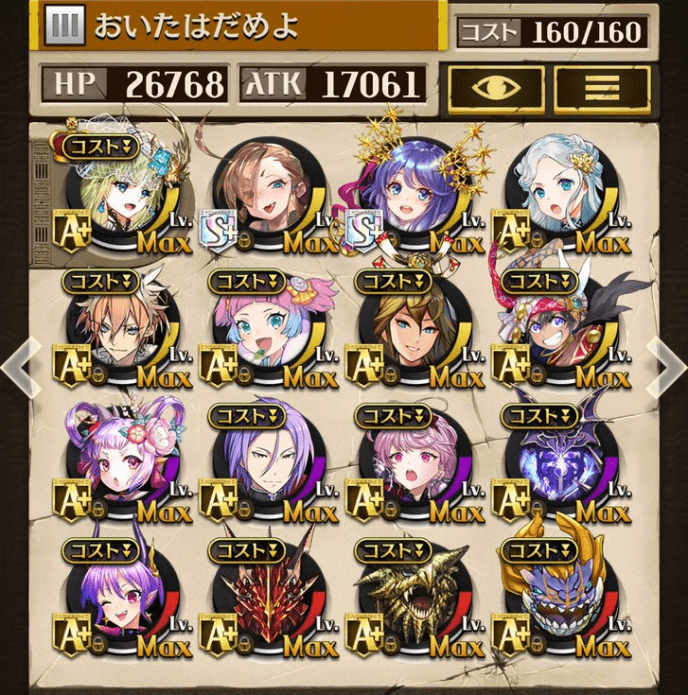The width and height of the screenshot is (688, 695).
Task: Toggle the eye visibility button
Action: [496, 88]
